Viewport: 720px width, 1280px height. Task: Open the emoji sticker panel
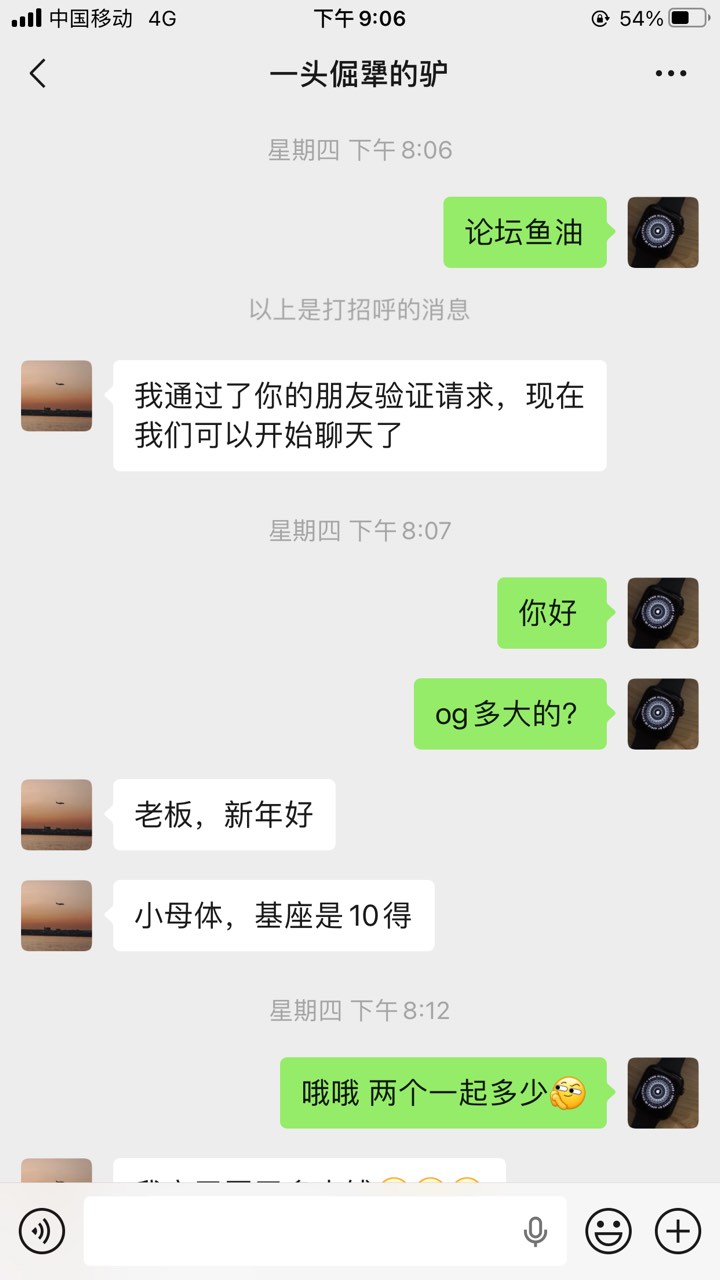point(608,1230)
